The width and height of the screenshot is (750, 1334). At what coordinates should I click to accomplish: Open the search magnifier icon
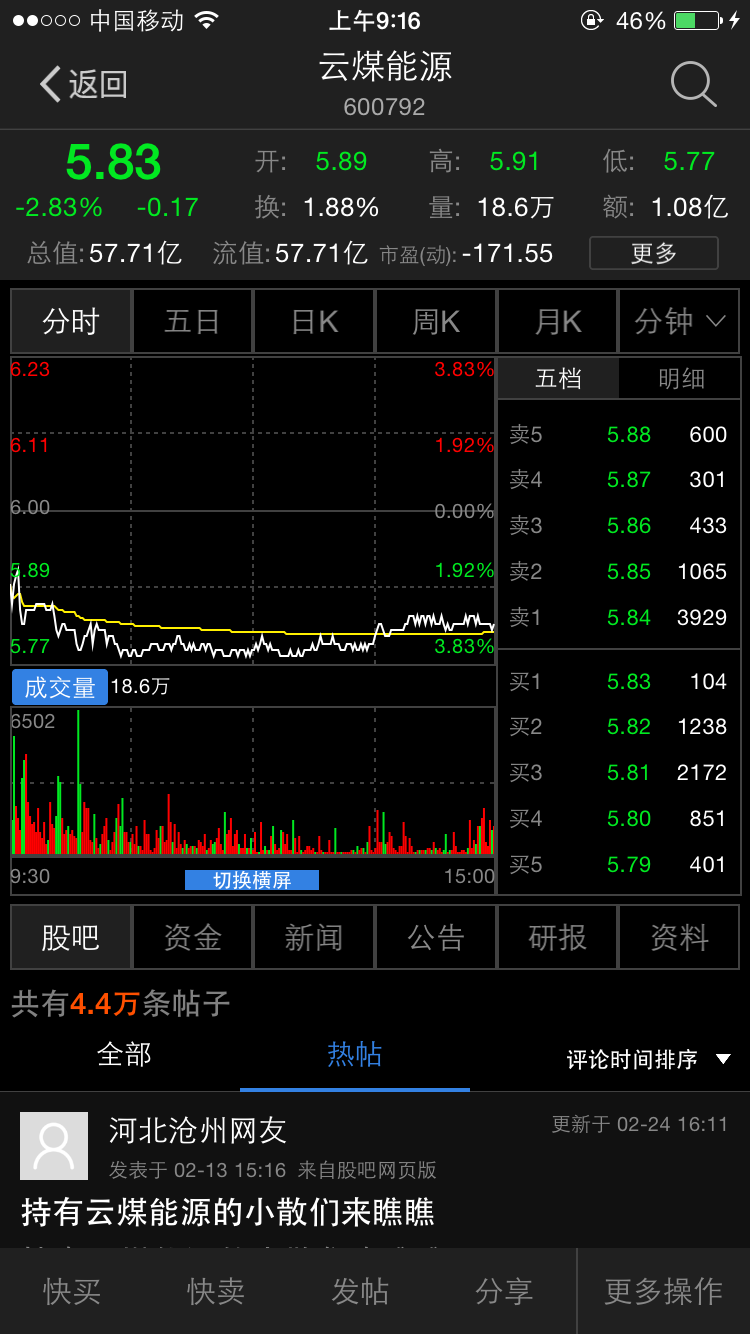click(693, 84)
